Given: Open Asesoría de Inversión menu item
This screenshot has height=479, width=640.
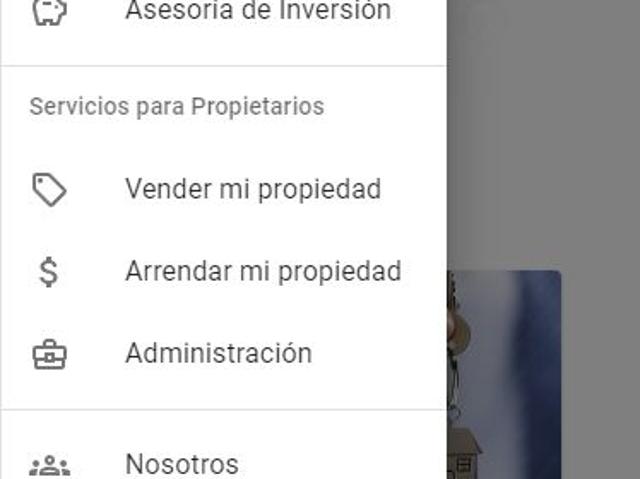Looking at the screenshot, I should (257, 12).
